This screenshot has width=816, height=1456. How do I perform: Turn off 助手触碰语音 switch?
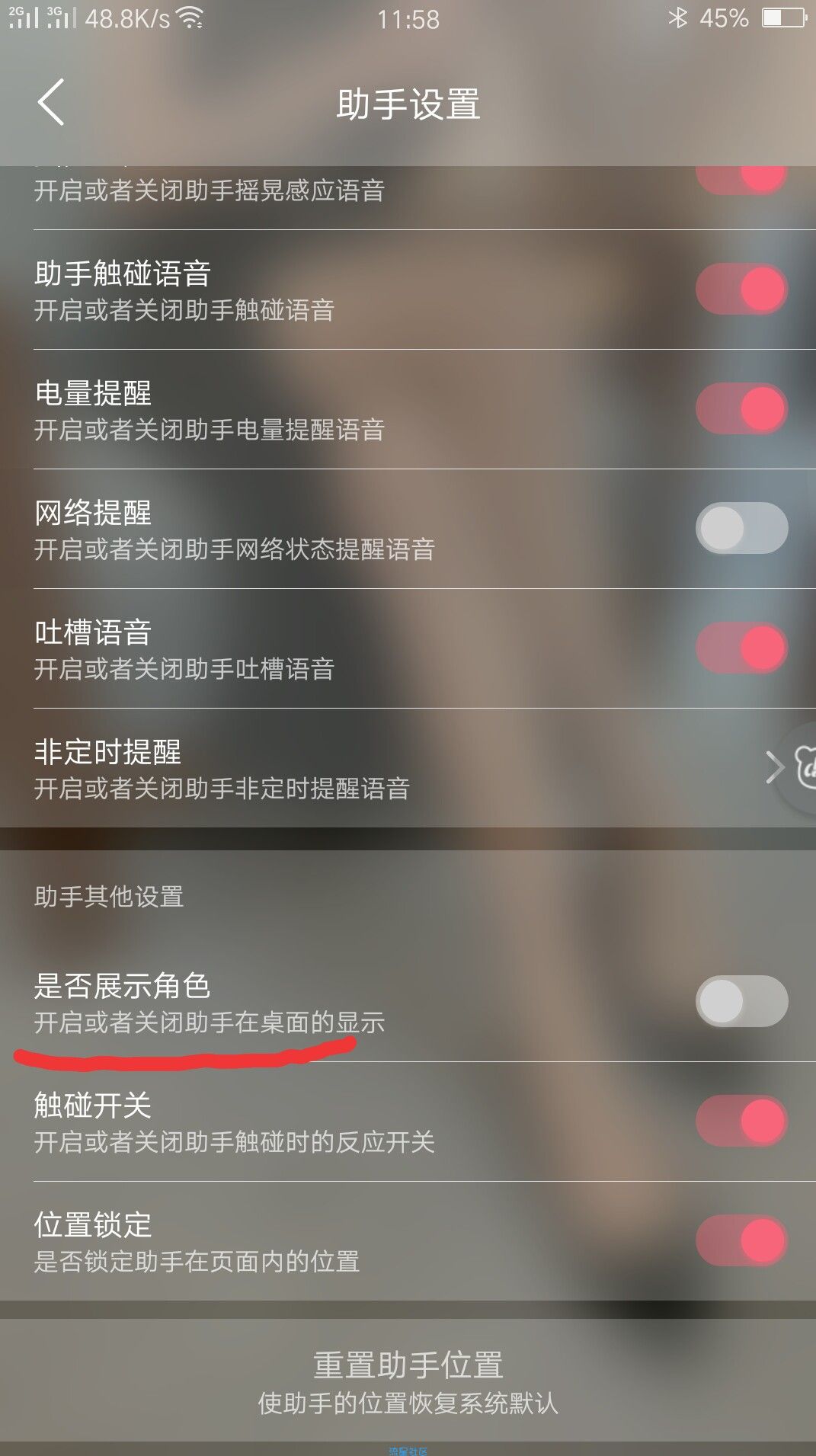click(x=741, y=290)
